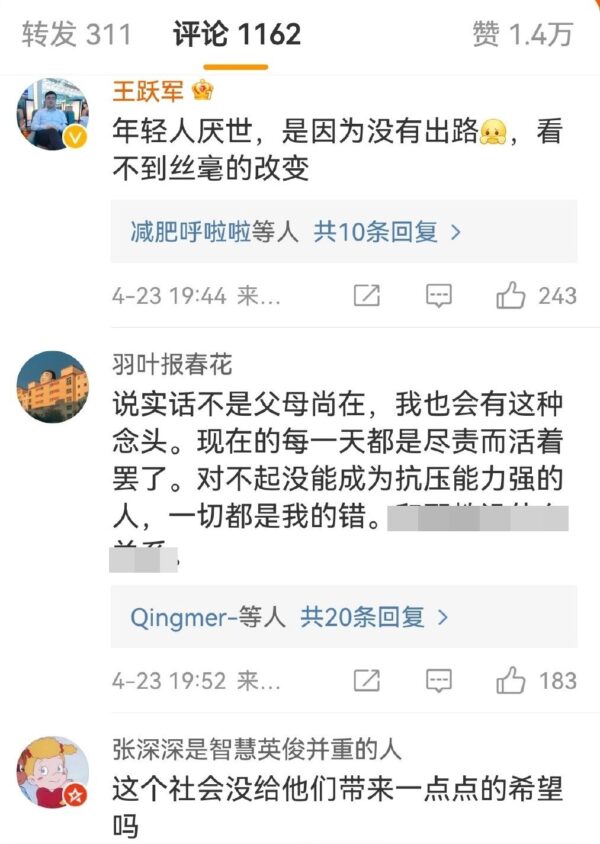
Task: Like 羽叶报春花's comment with 183 likes
Action: point(512,681)
